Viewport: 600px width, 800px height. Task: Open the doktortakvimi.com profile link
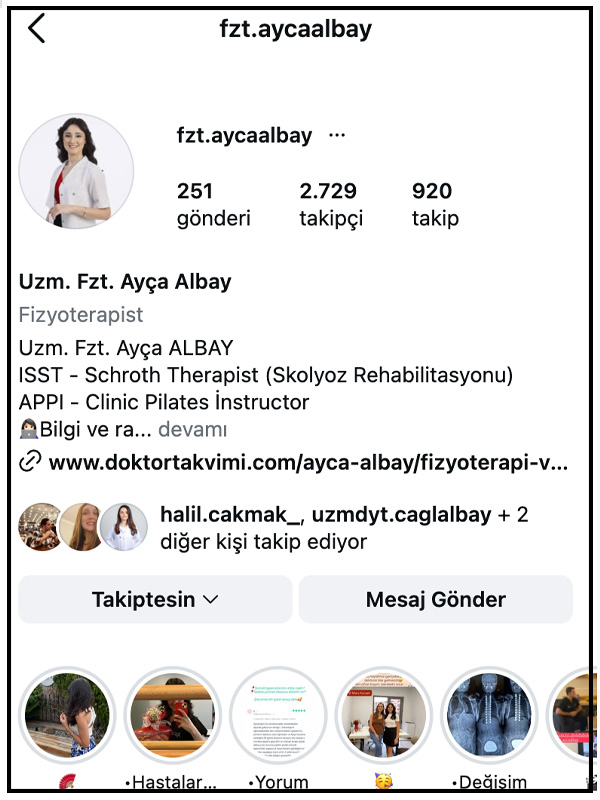[307, 463]
